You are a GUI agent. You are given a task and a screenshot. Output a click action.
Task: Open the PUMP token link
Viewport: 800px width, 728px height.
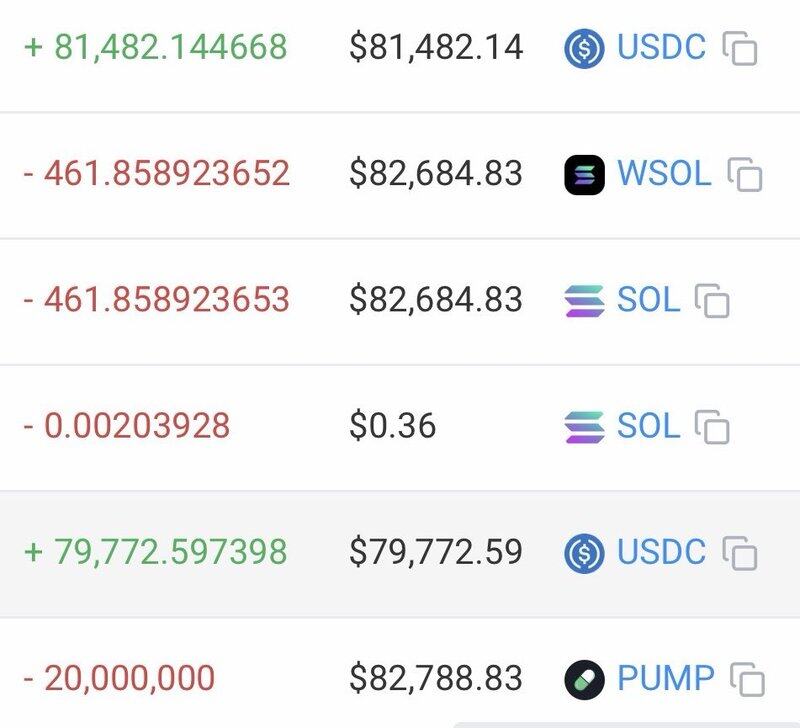coord(666,678)
